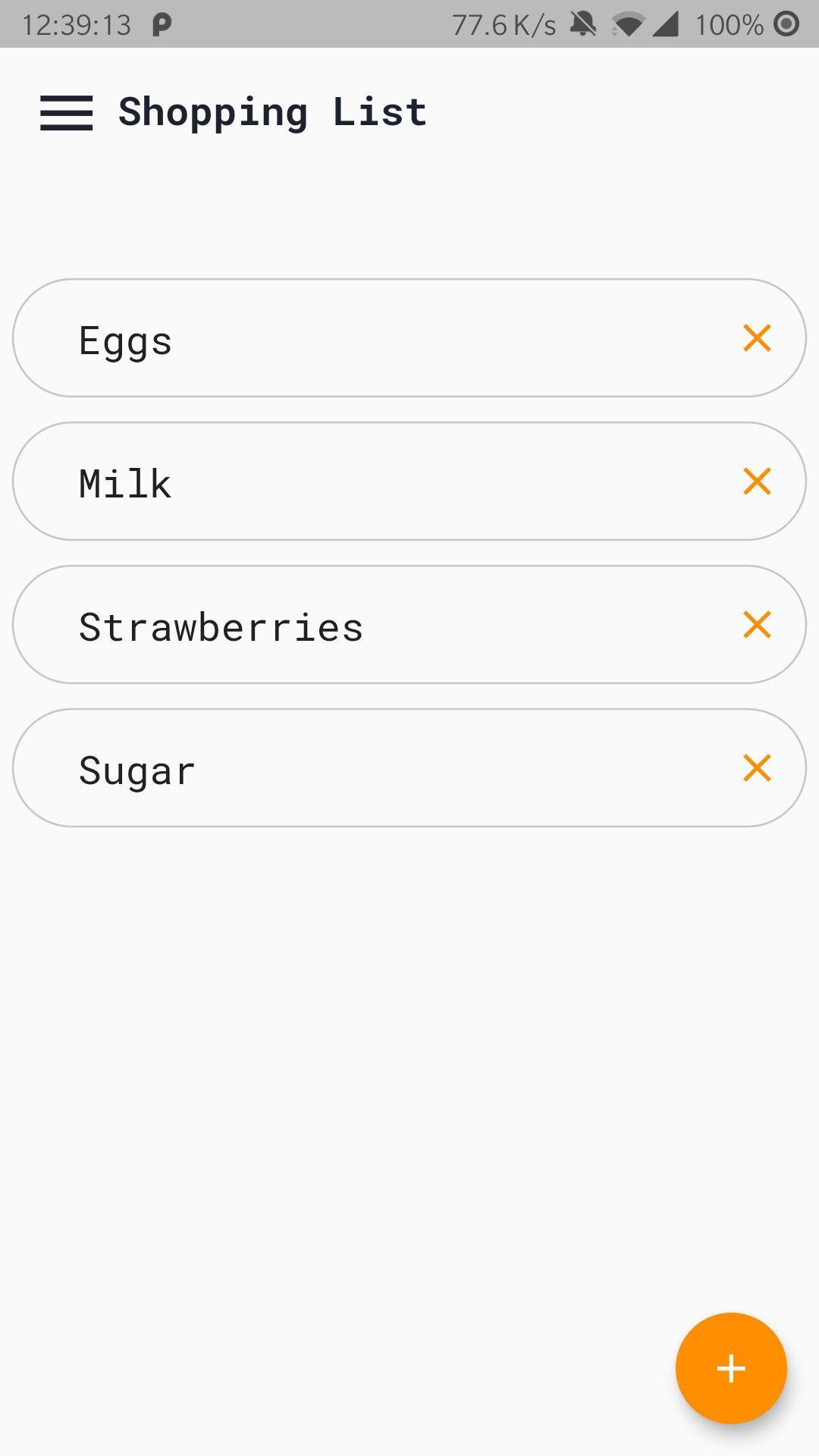Image resolution: width=819 pixels, height=1456 pixels.
Task: Delete the Milk item
Action: [x=757, y=482]
